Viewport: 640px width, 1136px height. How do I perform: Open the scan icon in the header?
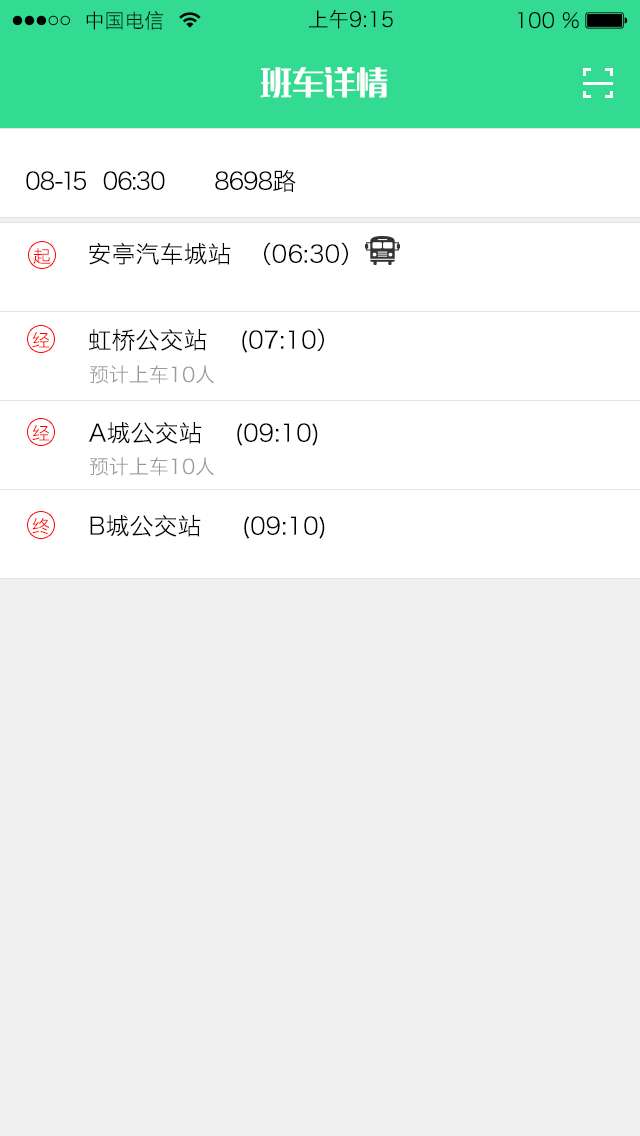click(x=598, y=83)
